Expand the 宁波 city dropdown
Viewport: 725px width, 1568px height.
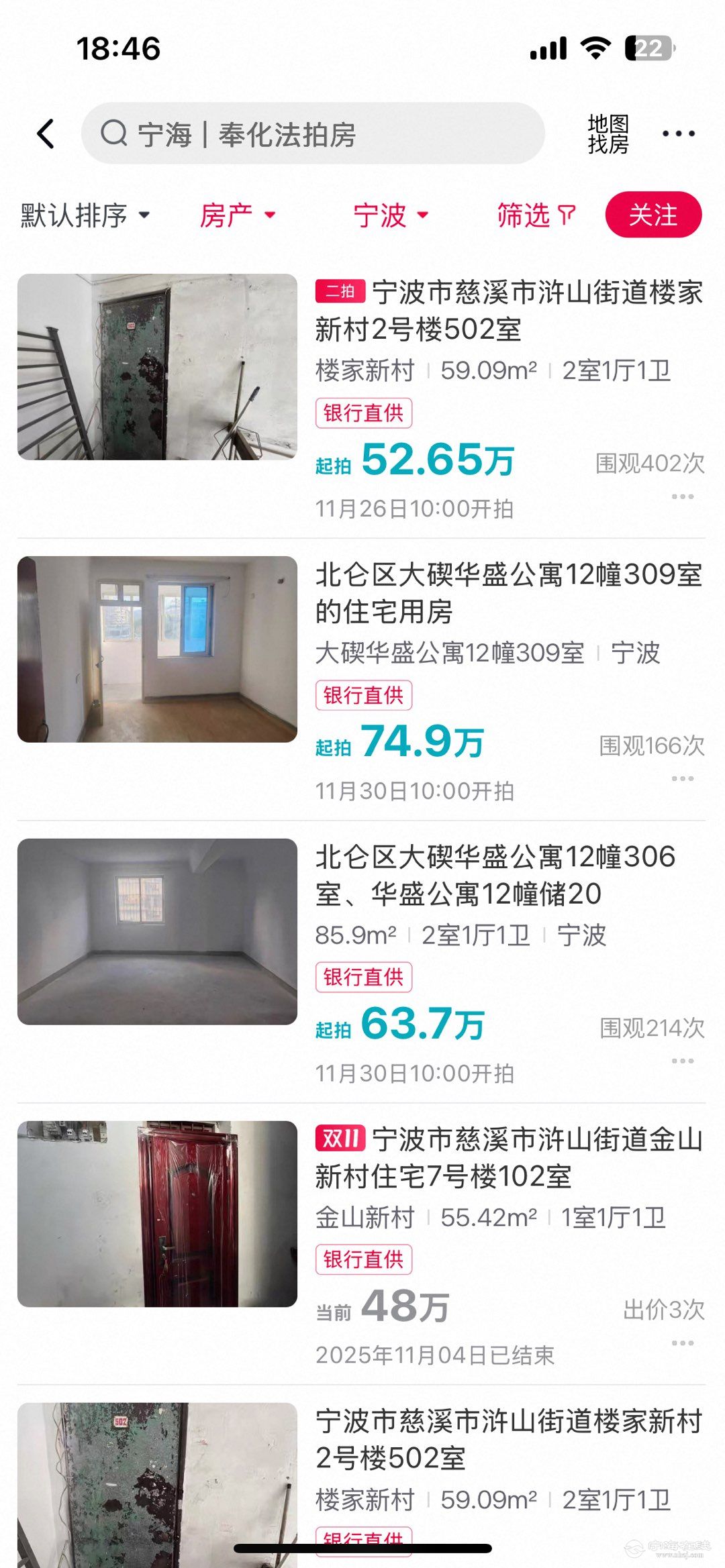click(391, 215)
